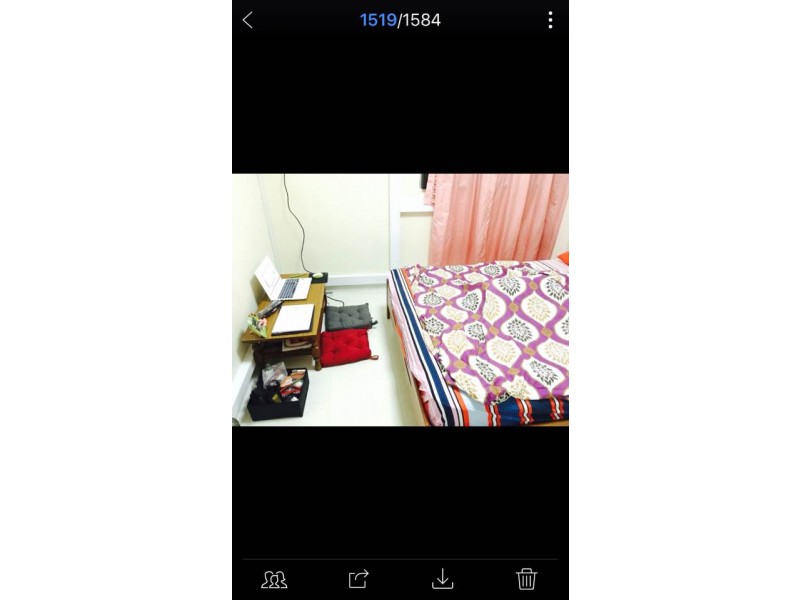Share this photo
This screenshot has width=800, height=600.
tap(358, 578)
